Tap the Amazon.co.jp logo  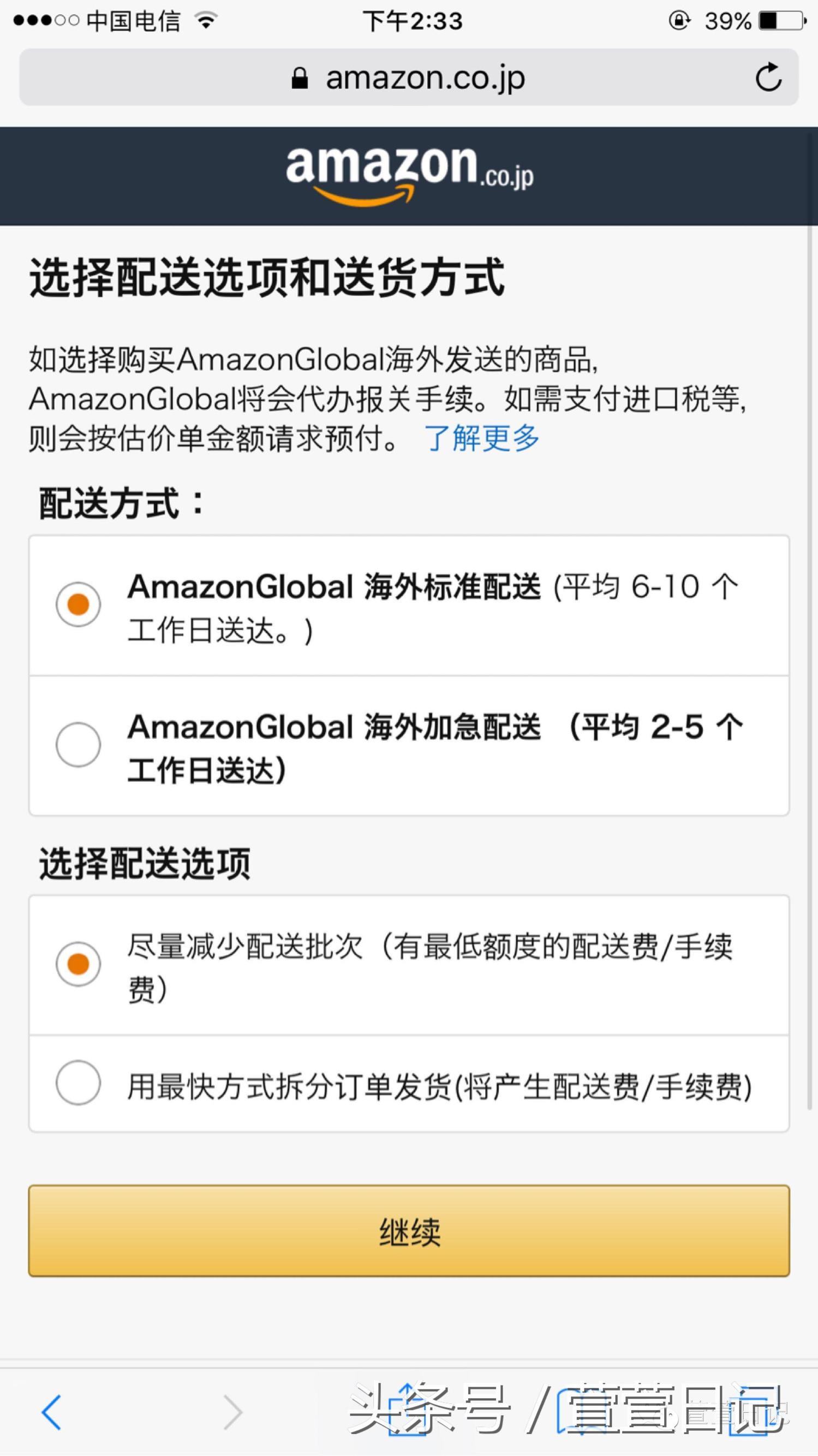(409, 173)
